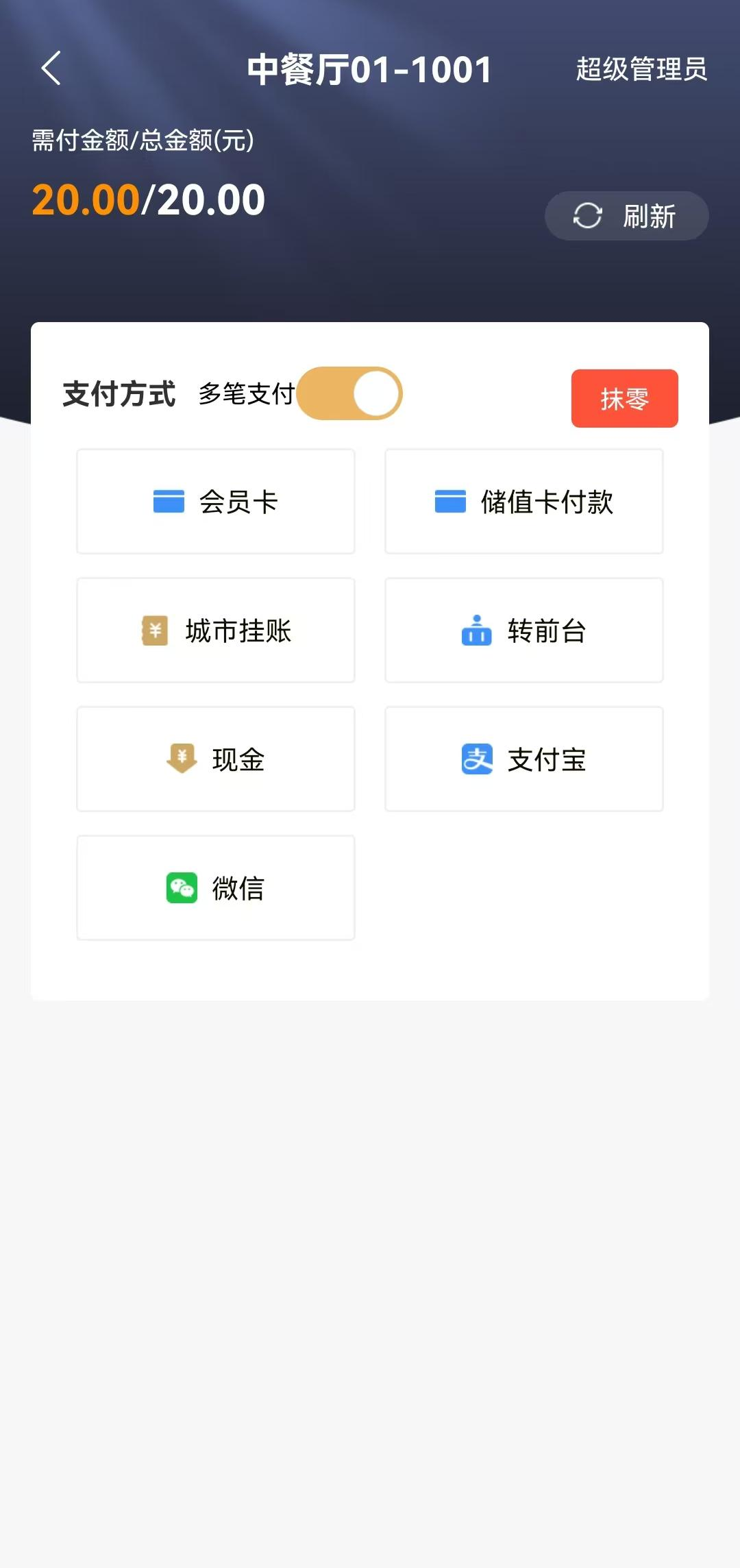Select 会员卡 payment method
Screen dimensions: 740x1568
[x=216, y=502]
